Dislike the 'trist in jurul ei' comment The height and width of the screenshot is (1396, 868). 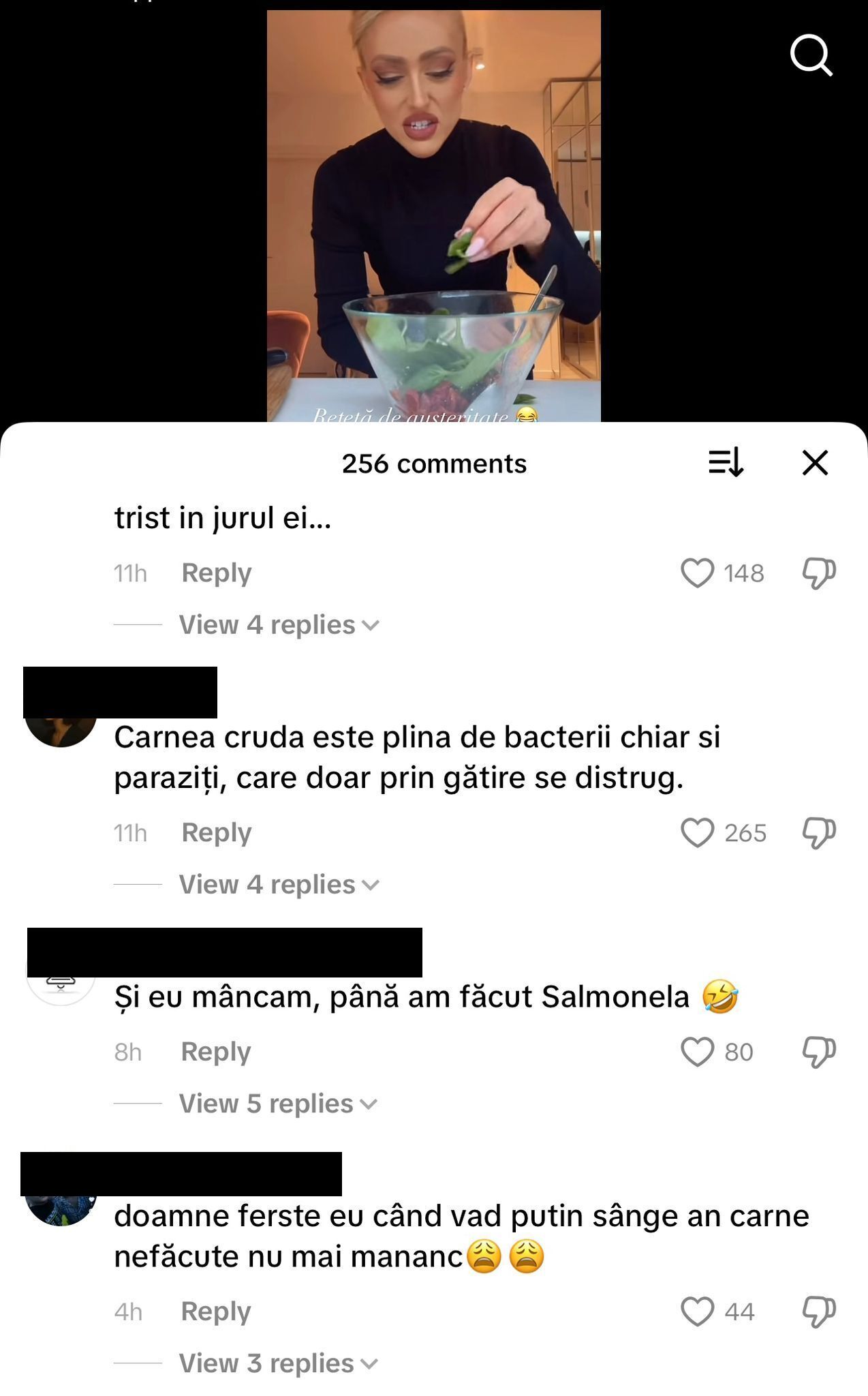(819, 573)
